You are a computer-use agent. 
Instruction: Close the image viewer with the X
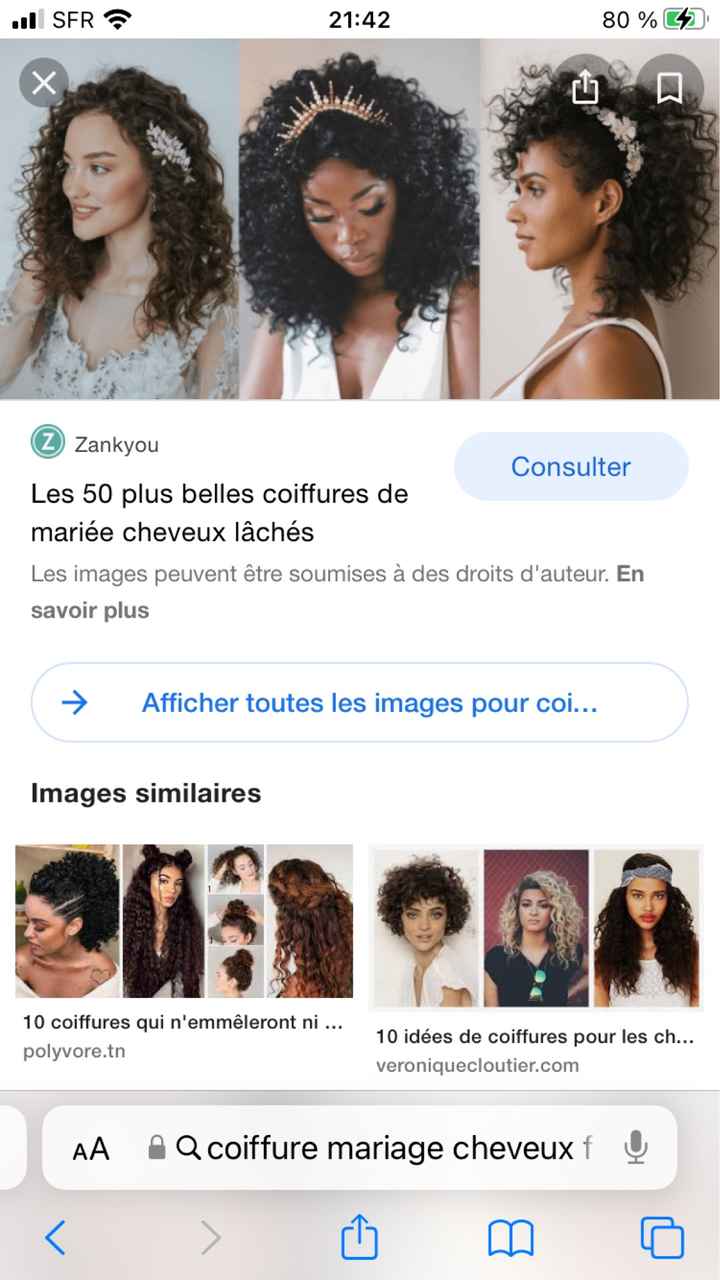(x=43, y=83)
